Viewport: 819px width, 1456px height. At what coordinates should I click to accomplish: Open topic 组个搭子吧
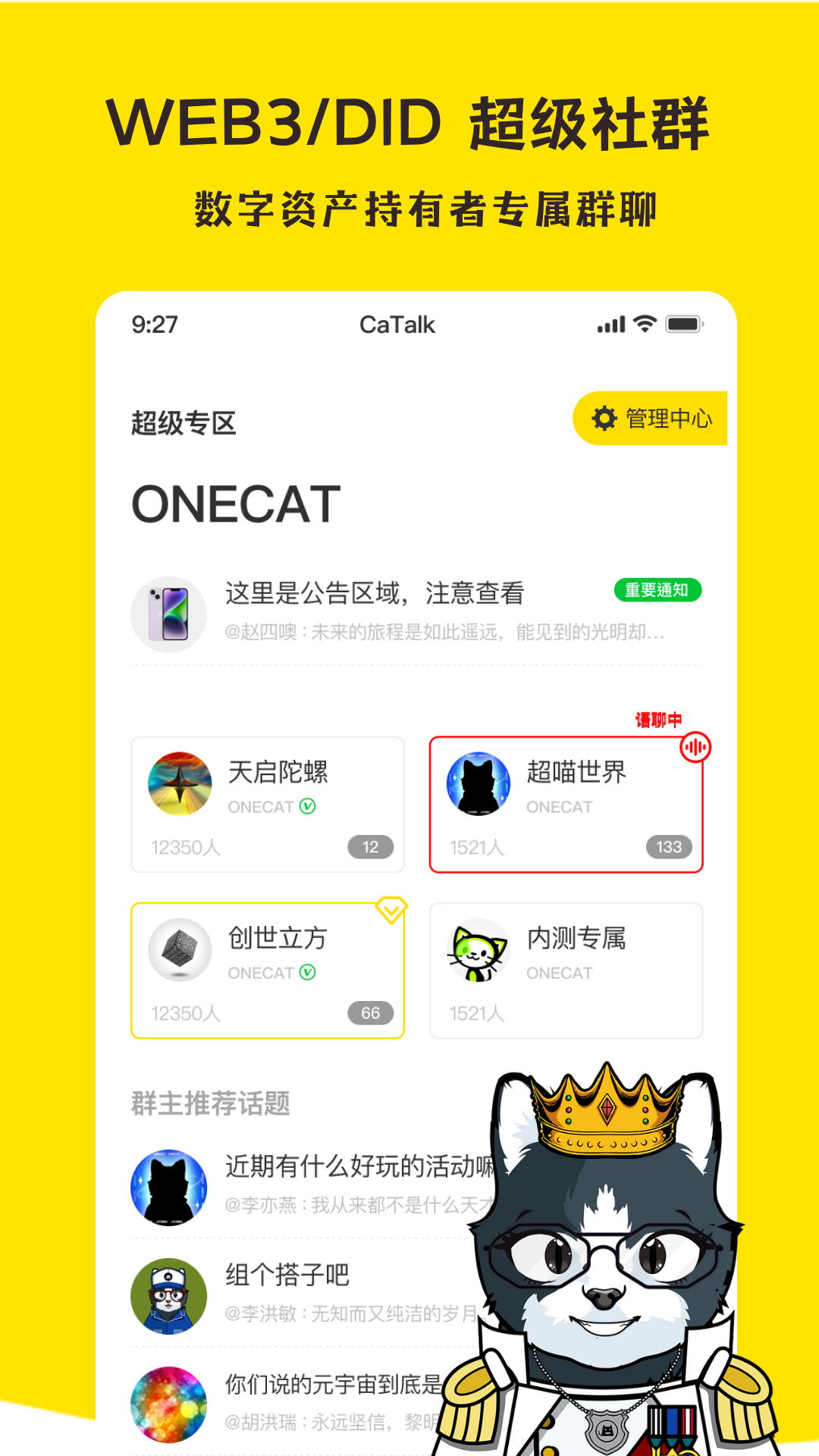click(286, 1276)
